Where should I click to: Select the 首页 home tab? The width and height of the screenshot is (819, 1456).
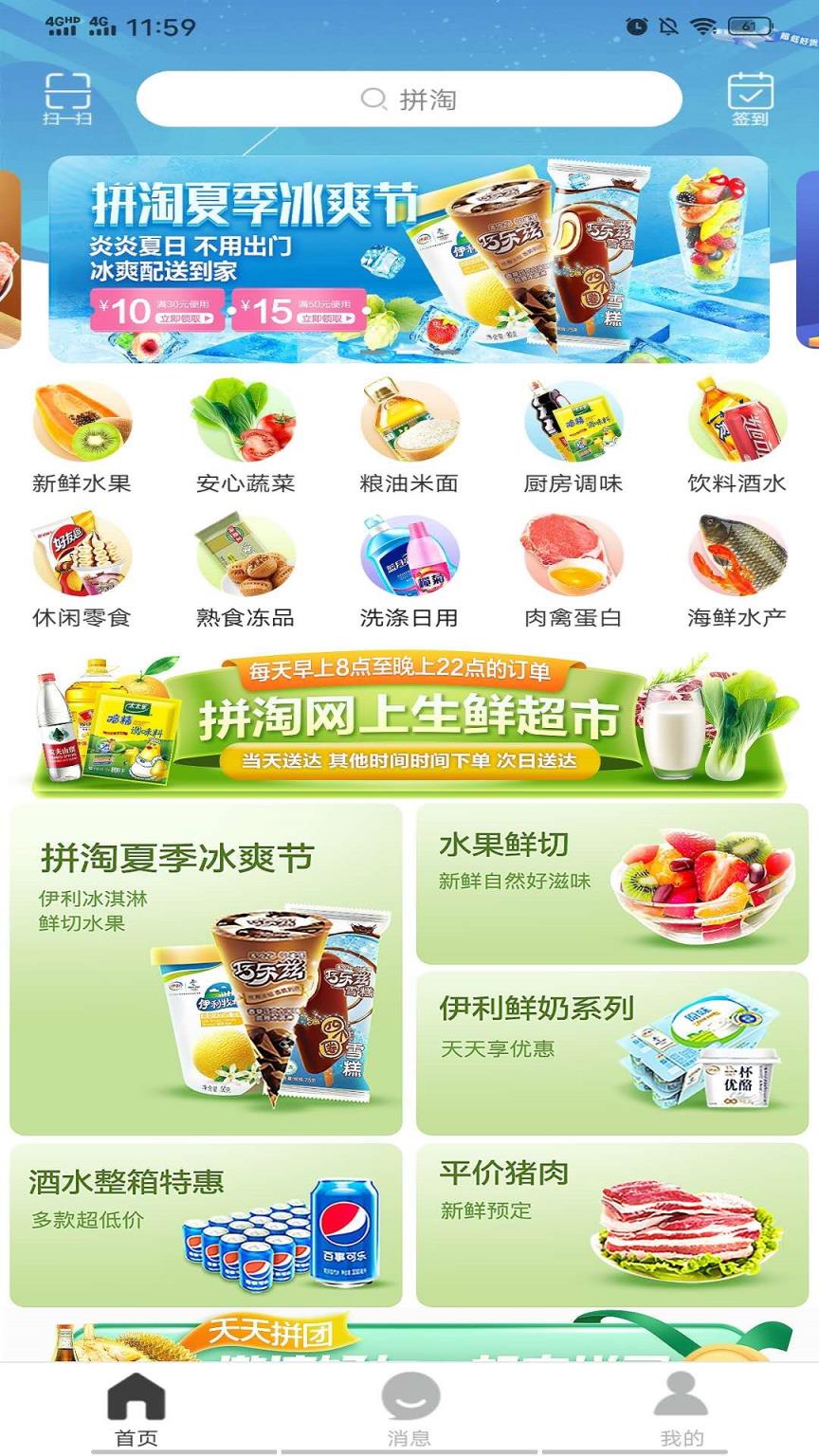[136, 1412]
